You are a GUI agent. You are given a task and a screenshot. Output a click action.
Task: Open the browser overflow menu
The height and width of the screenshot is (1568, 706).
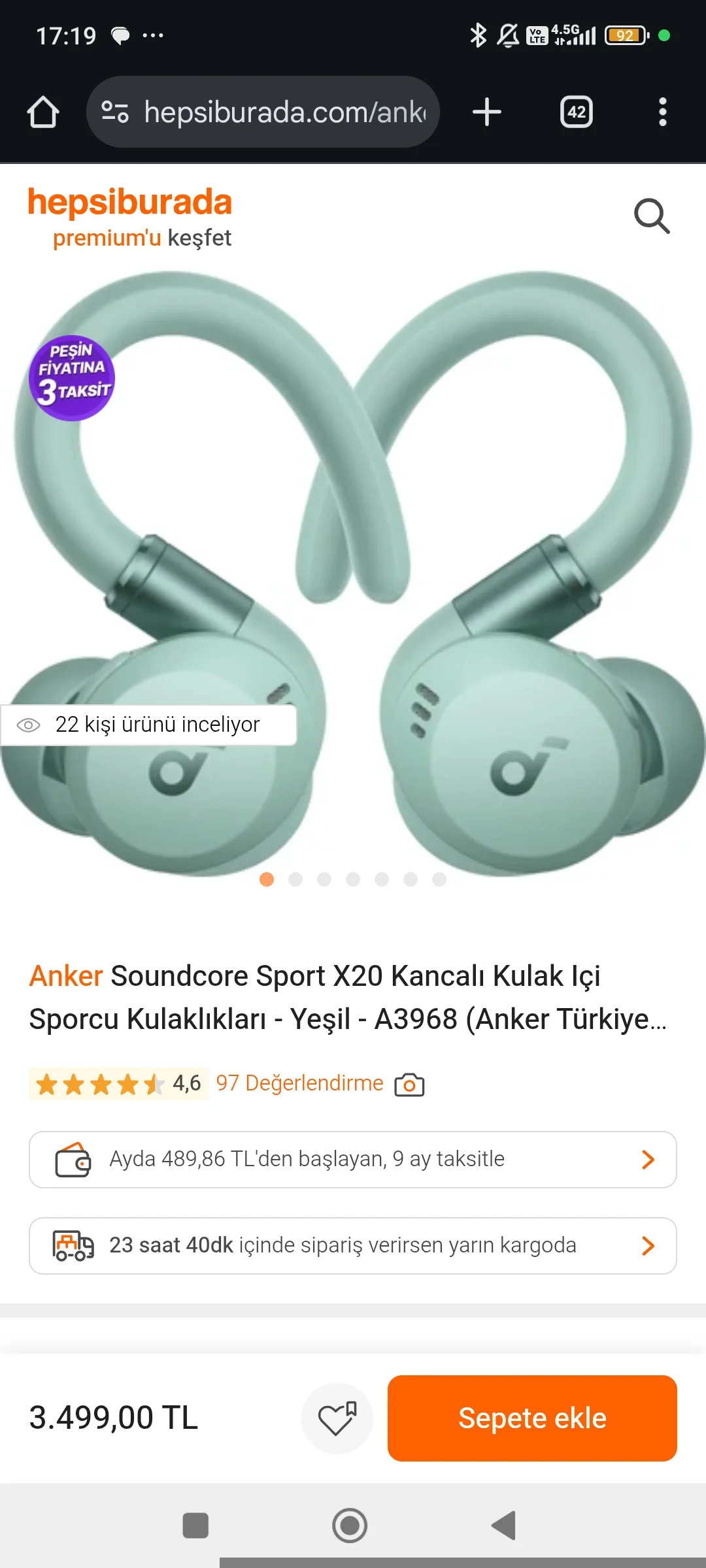pos(662,112)
